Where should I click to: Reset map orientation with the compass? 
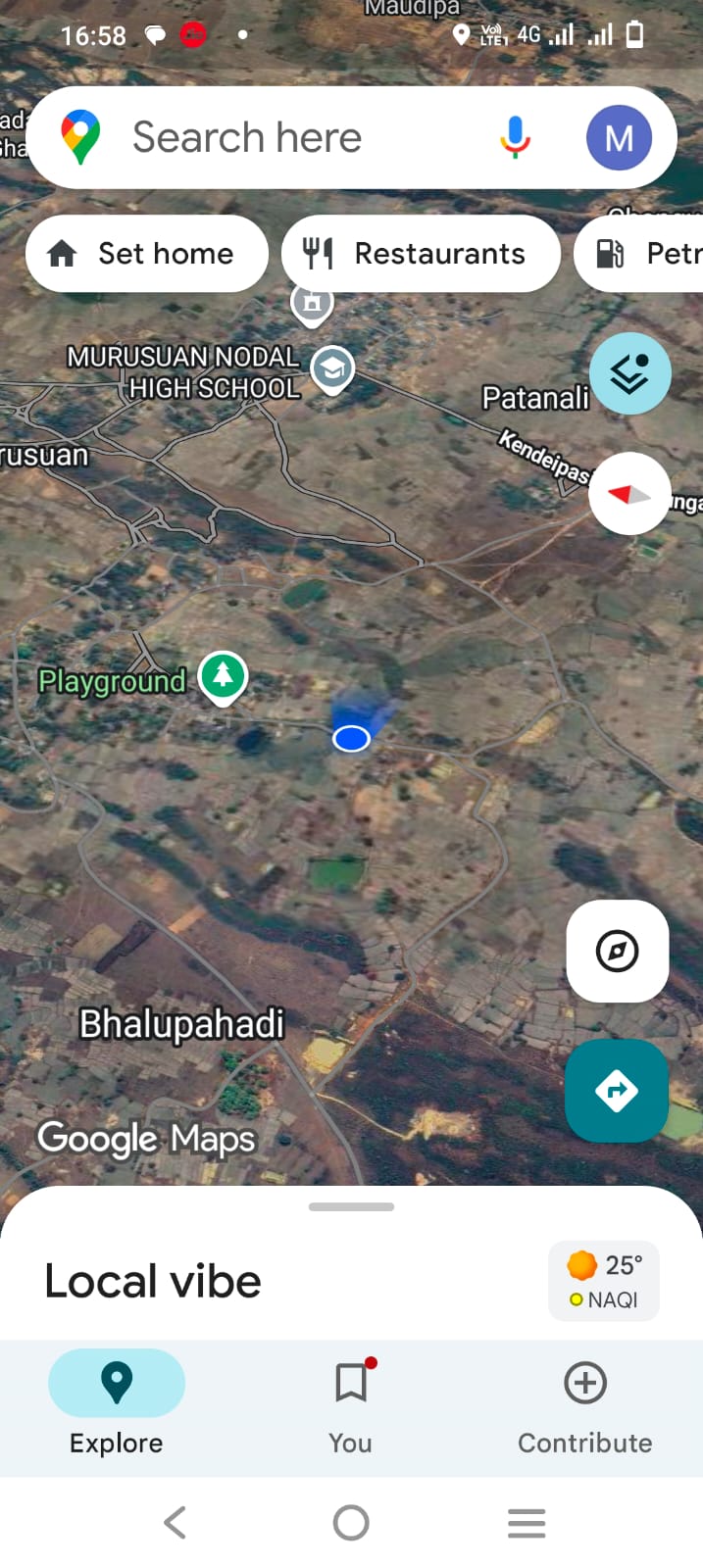click(x=629, y=494)
